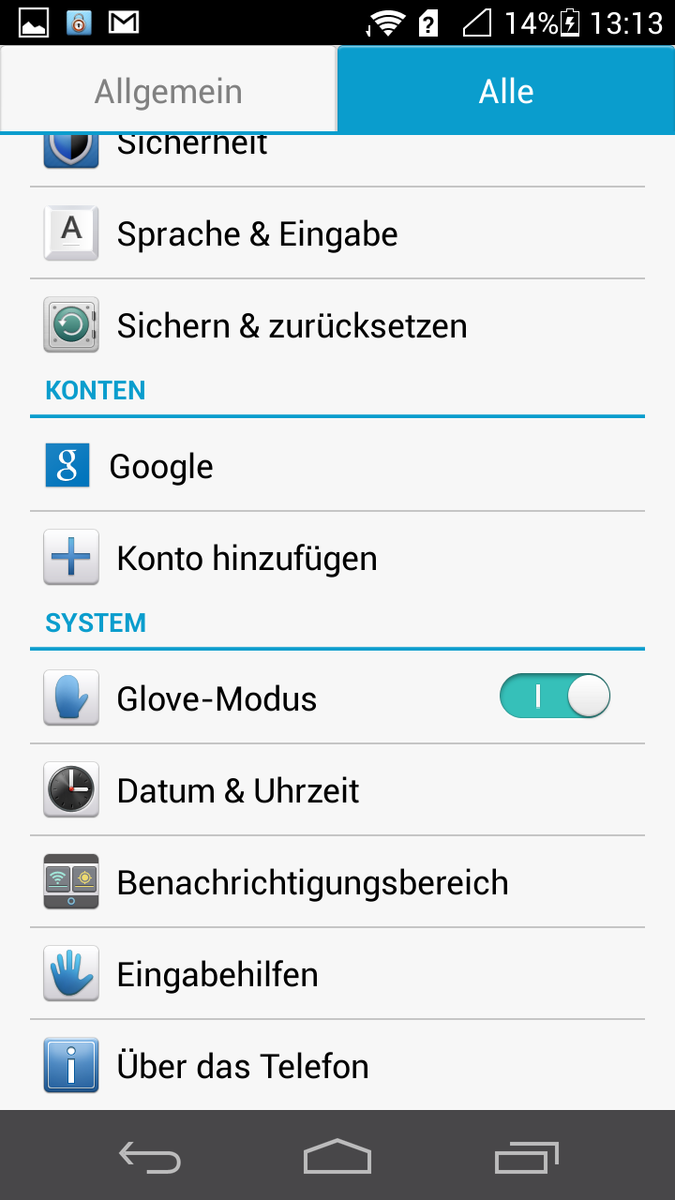675x1200 pixels.
Task: Show recent apps from the navigation bar
Action: 526,1158
